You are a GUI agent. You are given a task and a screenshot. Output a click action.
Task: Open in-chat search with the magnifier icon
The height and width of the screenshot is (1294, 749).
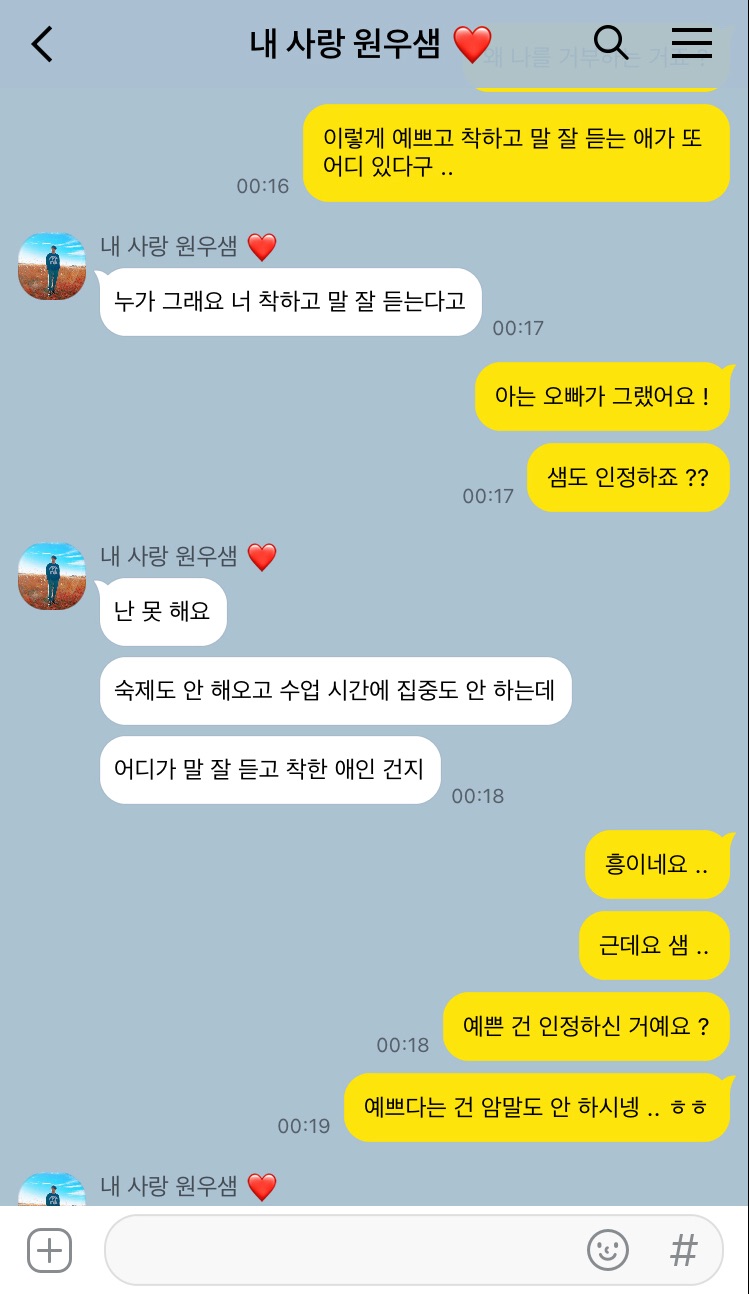click(x=610, y=44)
